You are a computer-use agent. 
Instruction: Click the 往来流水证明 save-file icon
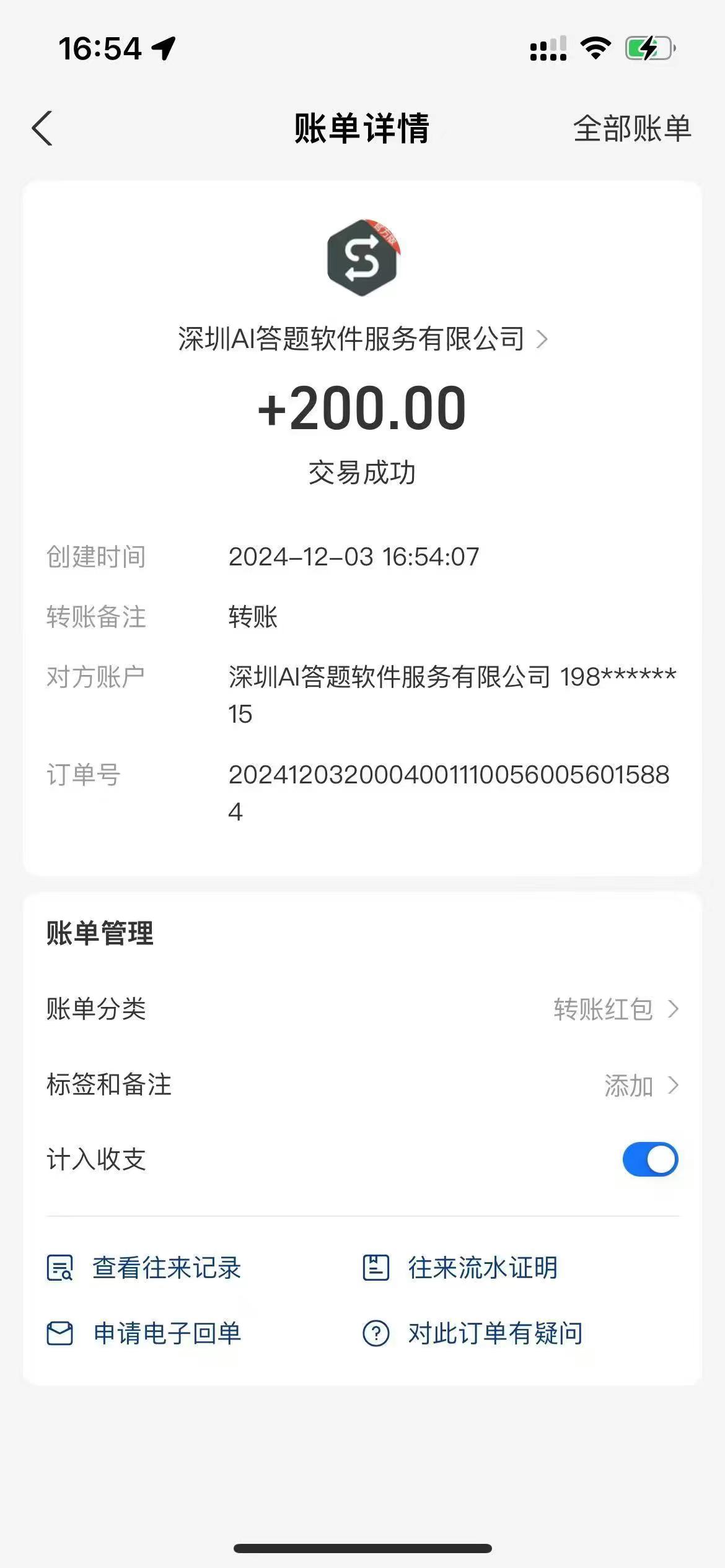(x=376, y=1268)
